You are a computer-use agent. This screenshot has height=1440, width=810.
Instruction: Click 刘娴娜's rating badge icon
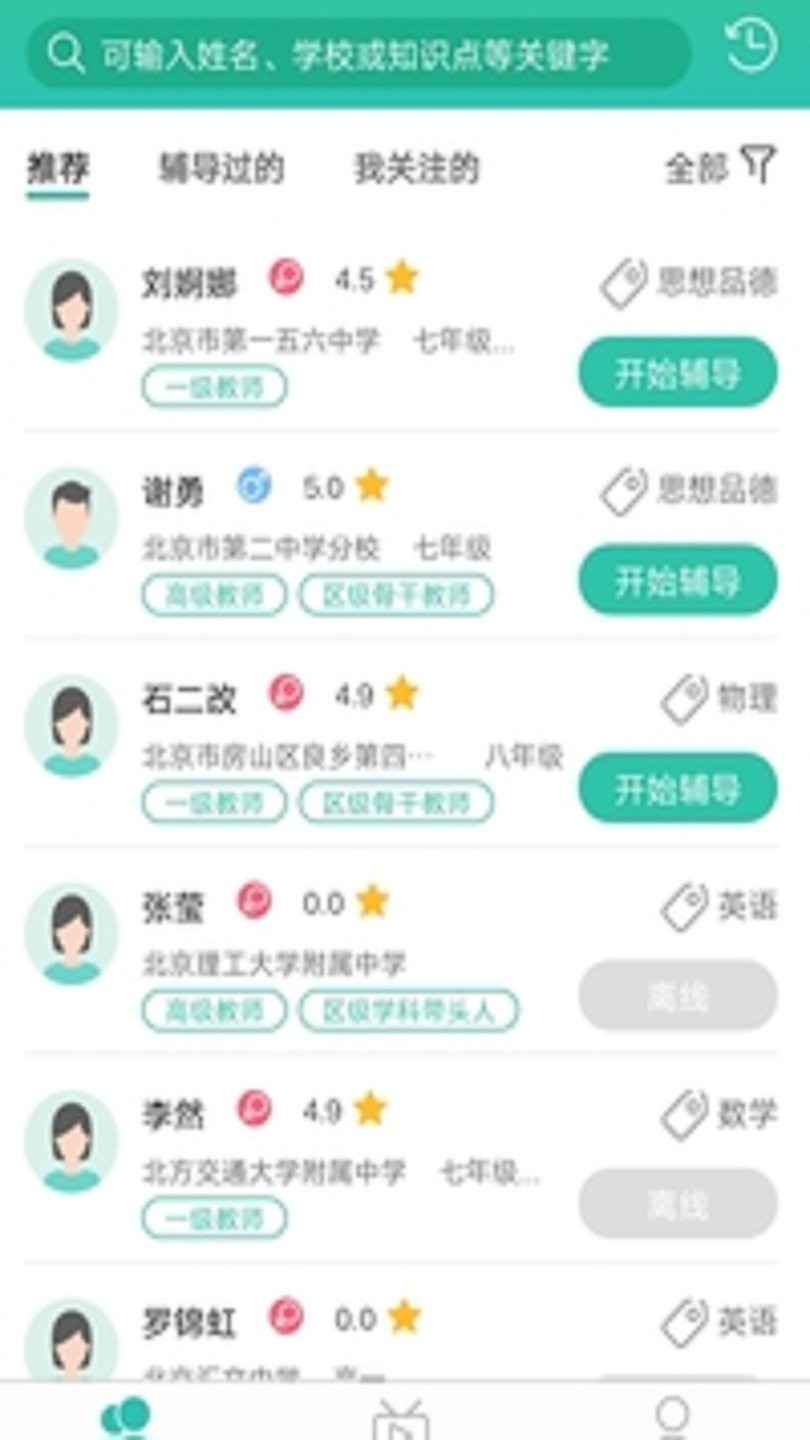point(288,279)
